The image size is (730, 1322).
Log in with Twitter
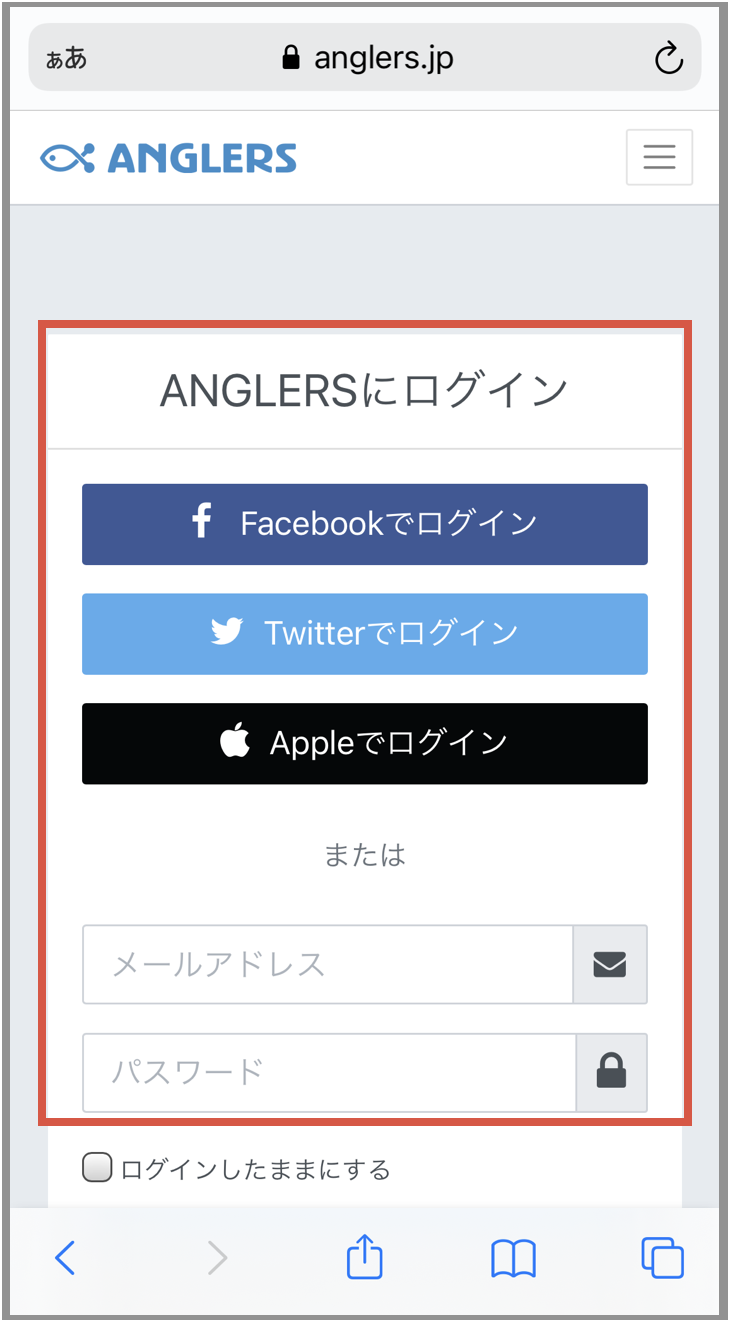[x=364, y=633]
